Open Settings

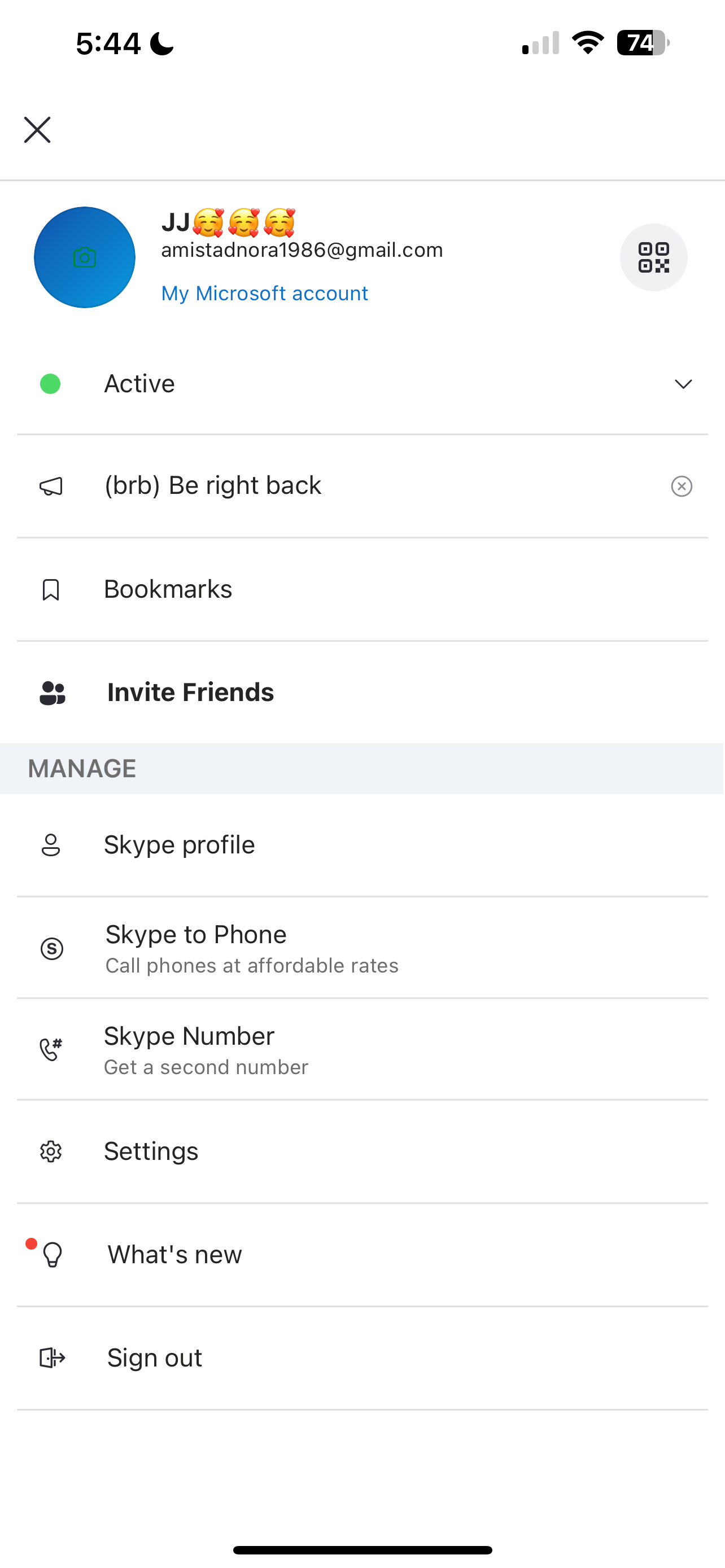point(362,1151)
